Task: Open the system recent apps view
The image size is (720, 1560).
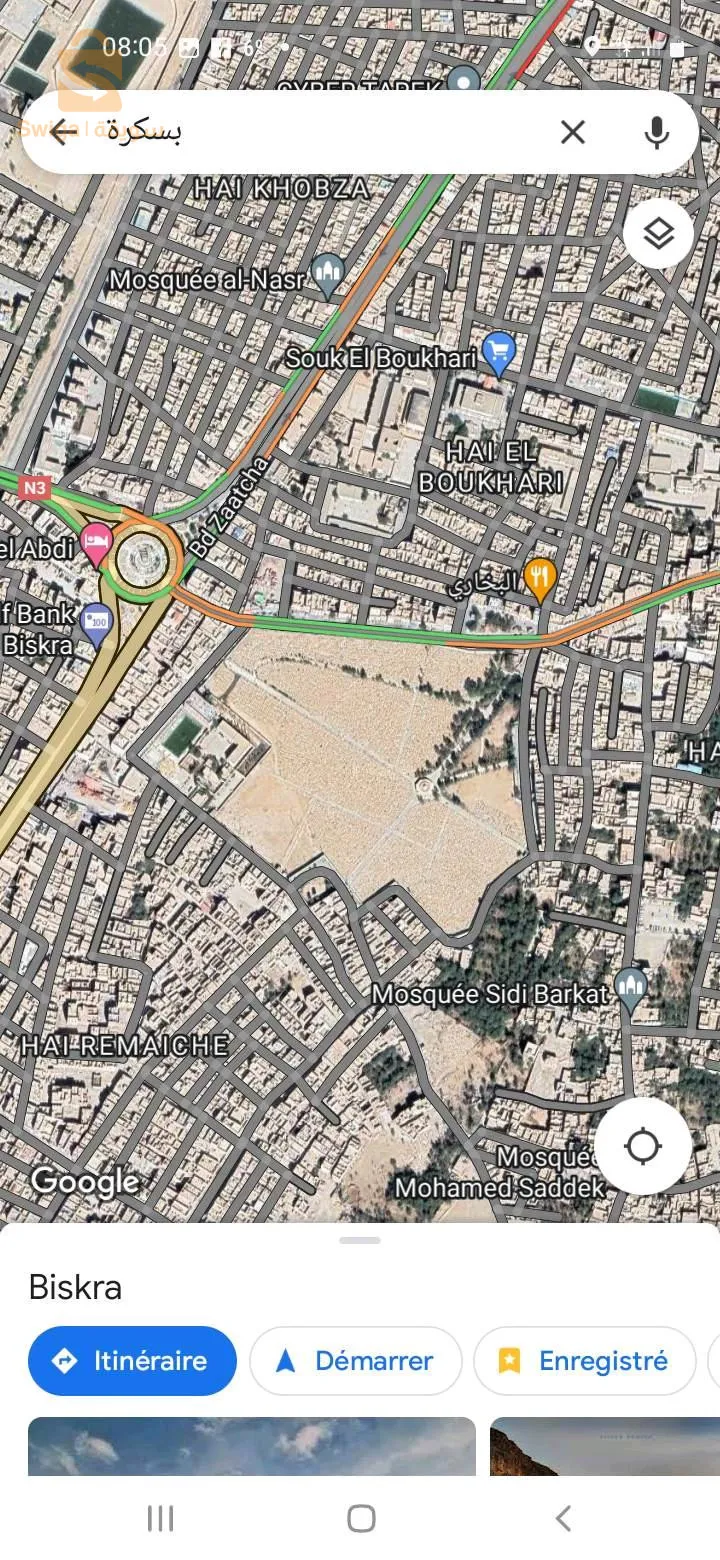Action: (160, 1518)
